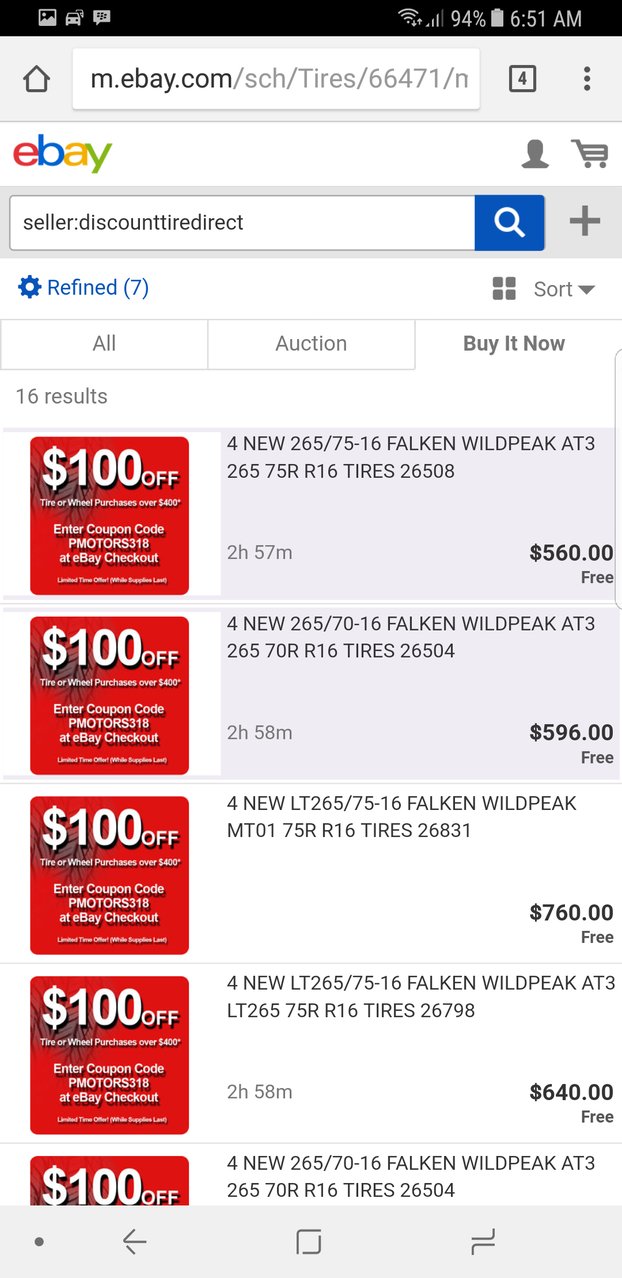This screenshot has height=1278, width=622.
Task: Switch the results grid view layout
Action: pyautogui.click(x=505, y=289)
